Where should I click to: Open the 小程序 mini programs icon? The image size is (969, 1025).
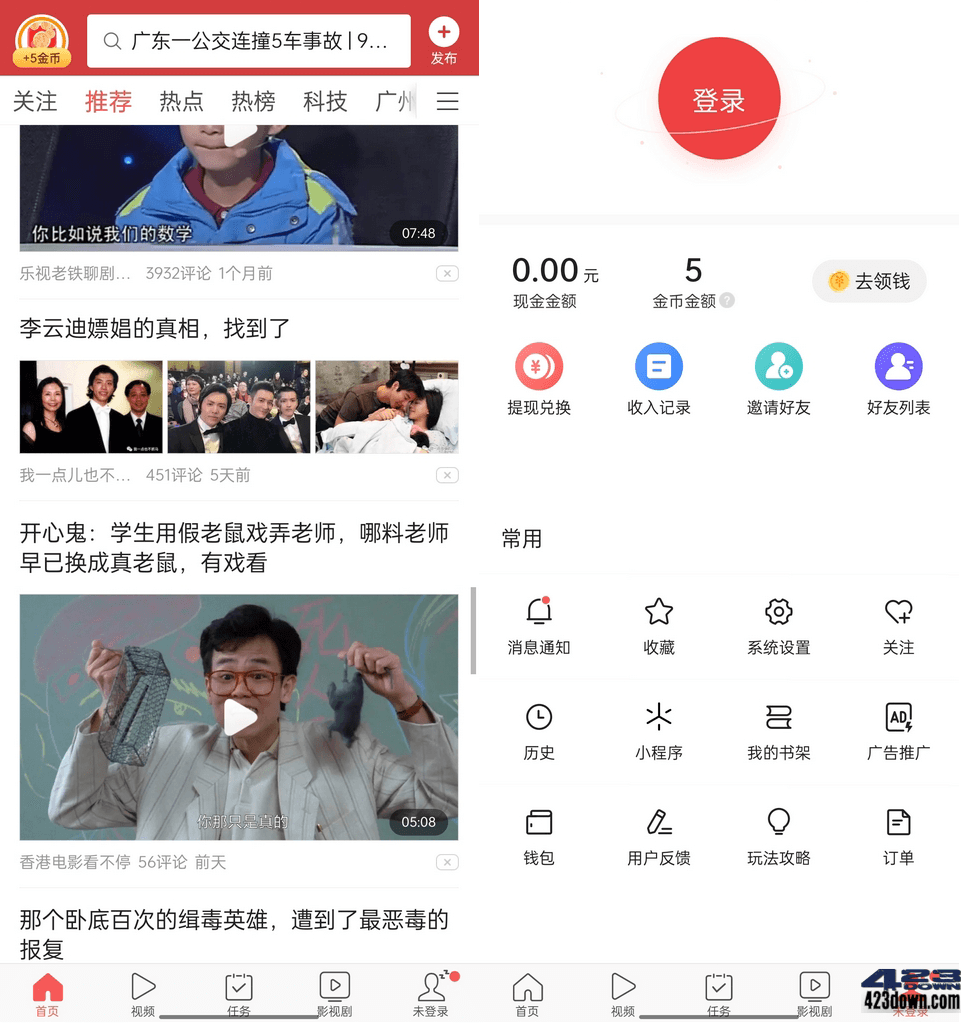coord(658,718)
